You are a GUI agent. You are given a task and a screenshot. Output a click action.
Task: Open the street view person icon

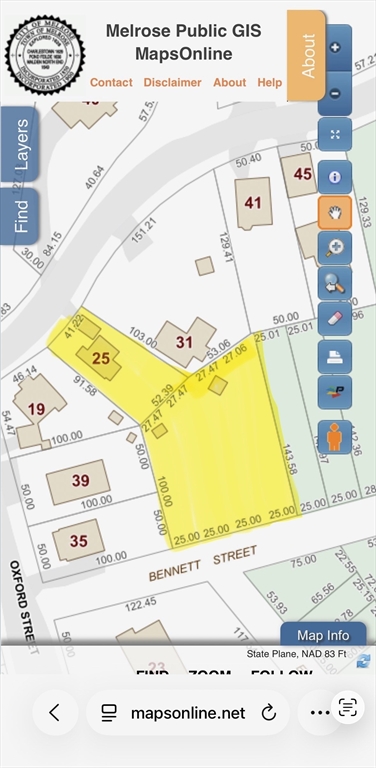coord(334,437)
